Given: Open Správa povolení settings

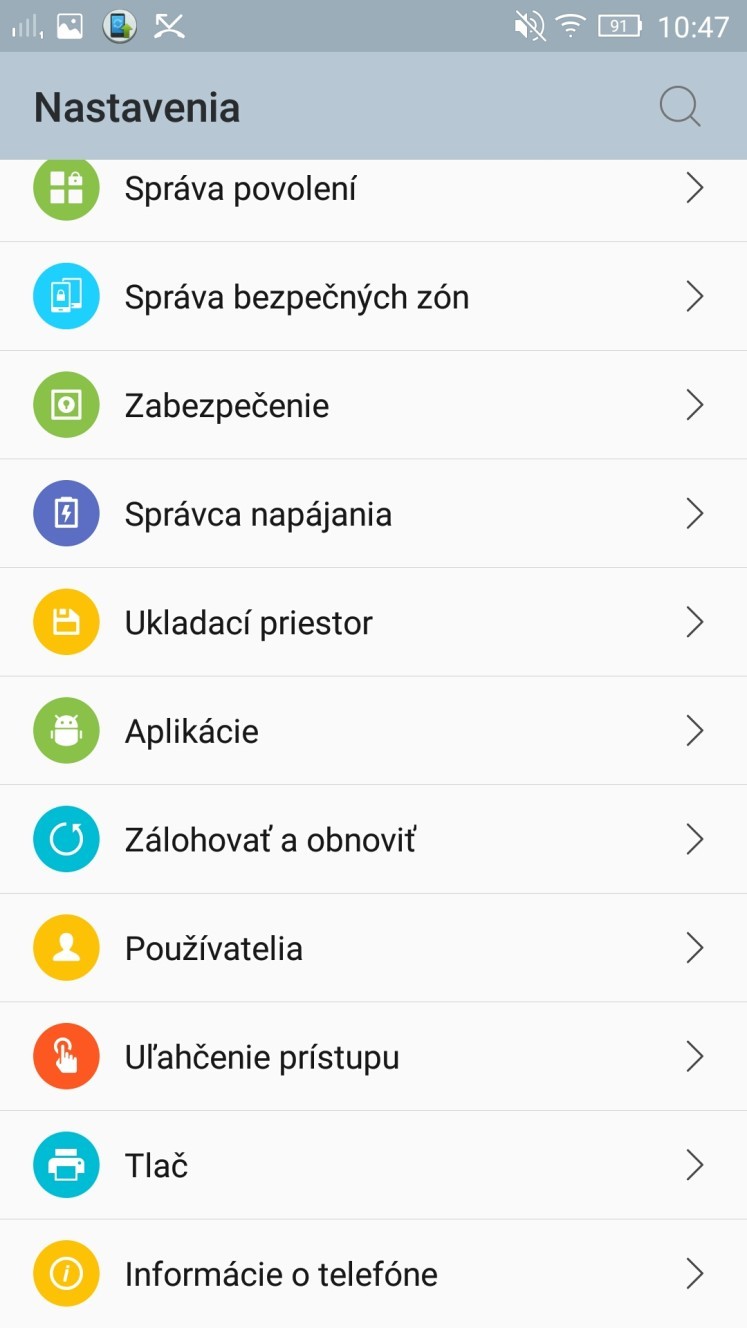Looking at the screenshot, I should [373, 200].
